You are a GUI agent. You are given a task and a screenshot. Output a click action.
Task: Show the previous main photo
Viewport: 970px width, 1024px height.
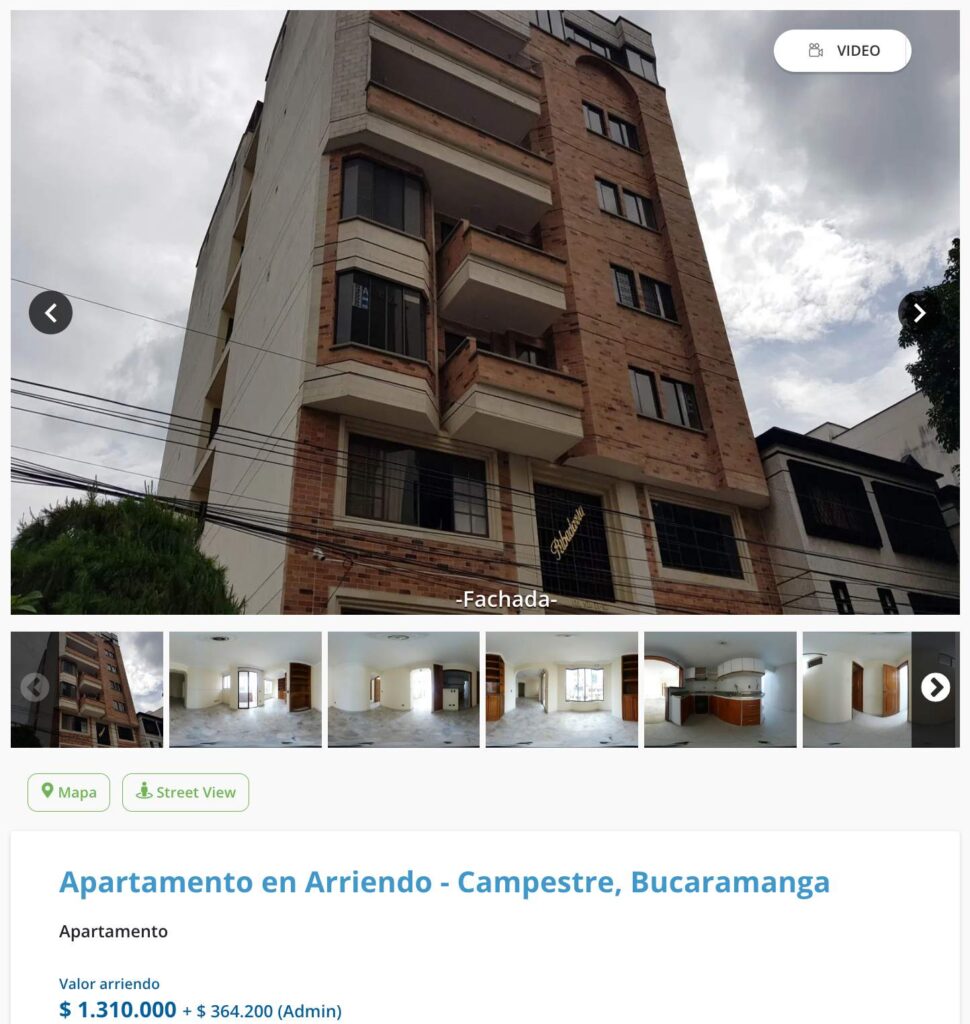tap(51, 313)
